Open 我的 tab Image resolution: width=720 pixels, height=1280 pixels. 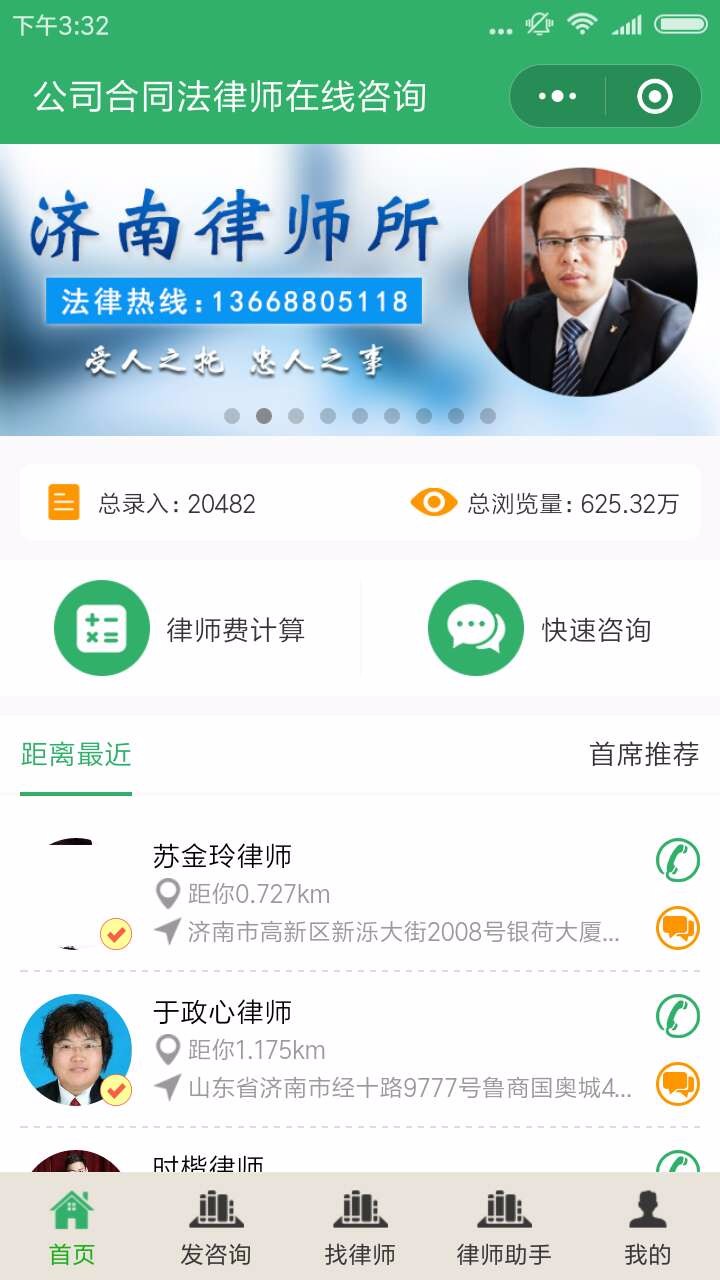coord(648,1227)
